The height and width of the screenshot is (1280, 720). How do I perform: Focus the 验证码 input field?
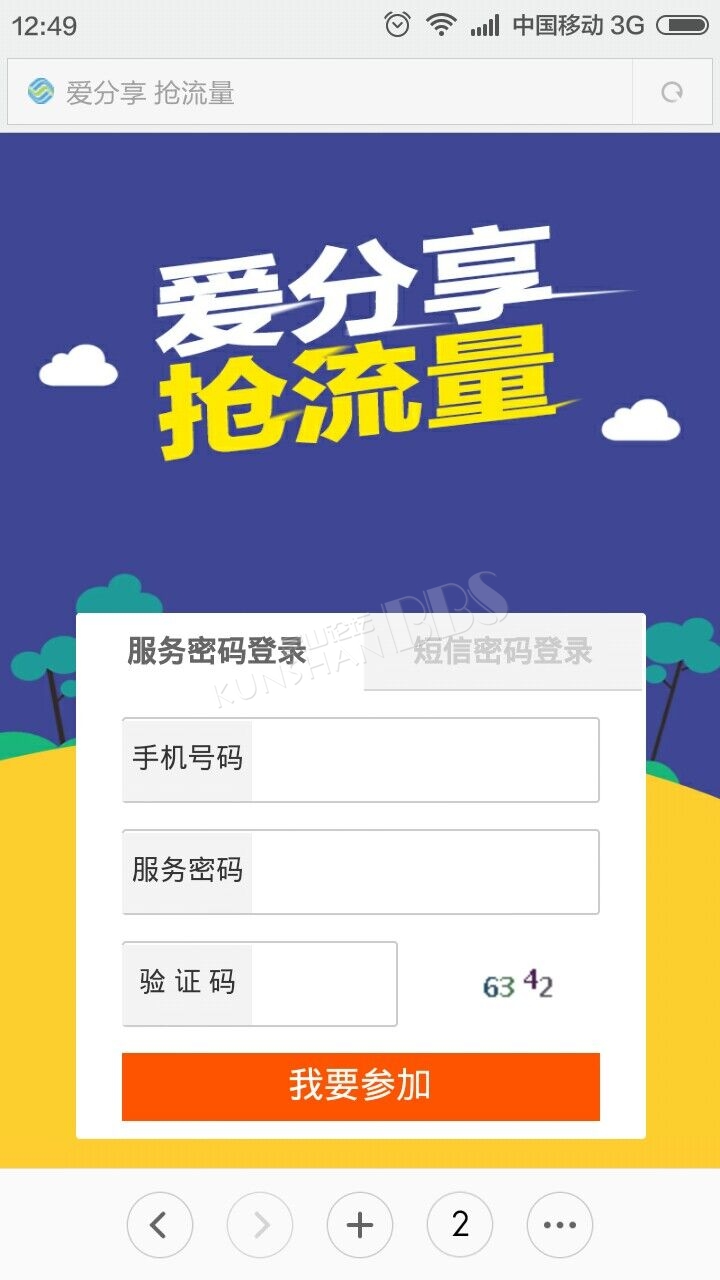point(260,983)
